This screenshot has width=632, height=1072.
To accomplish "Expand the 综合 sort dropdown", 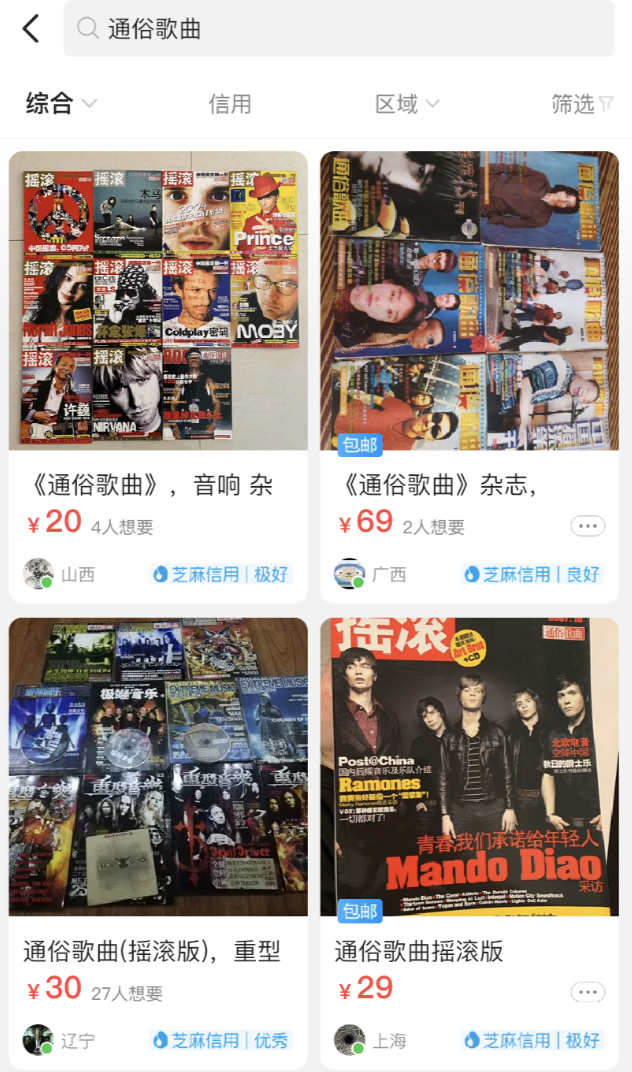I will point(61,104).
